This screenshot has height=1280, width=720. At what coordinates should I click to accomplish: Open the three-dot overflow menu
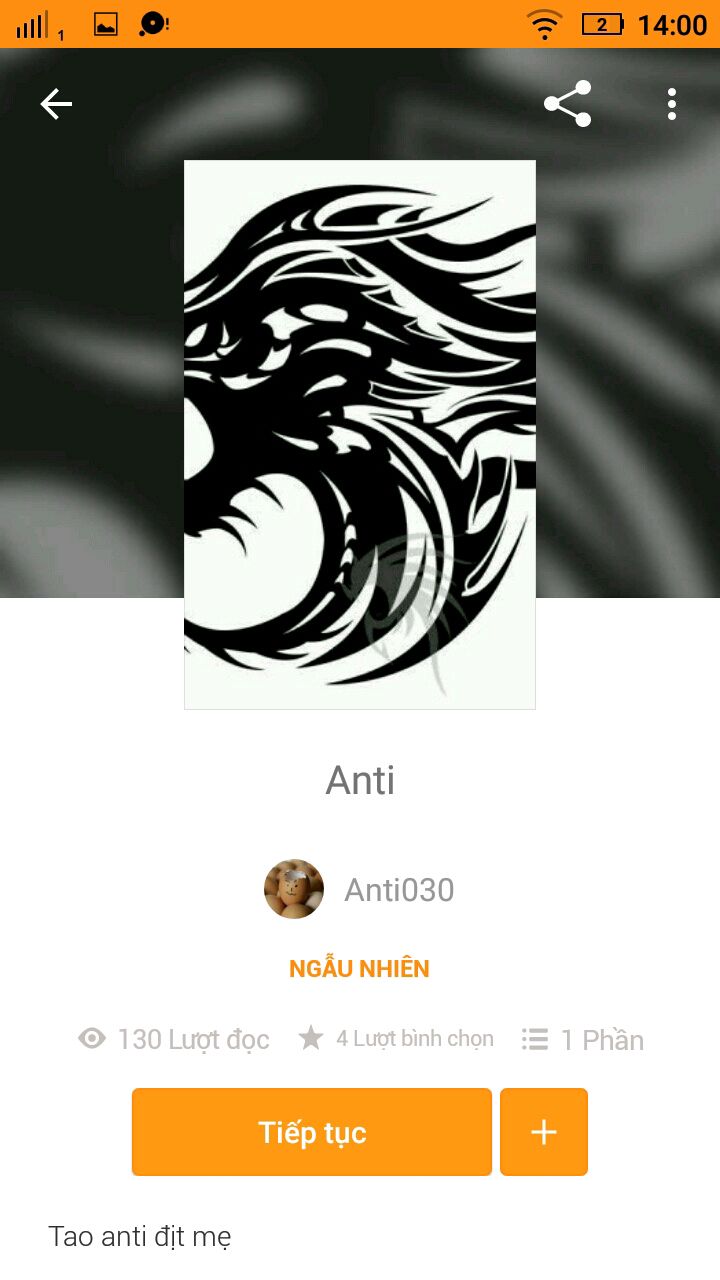(x=671, y=104)
